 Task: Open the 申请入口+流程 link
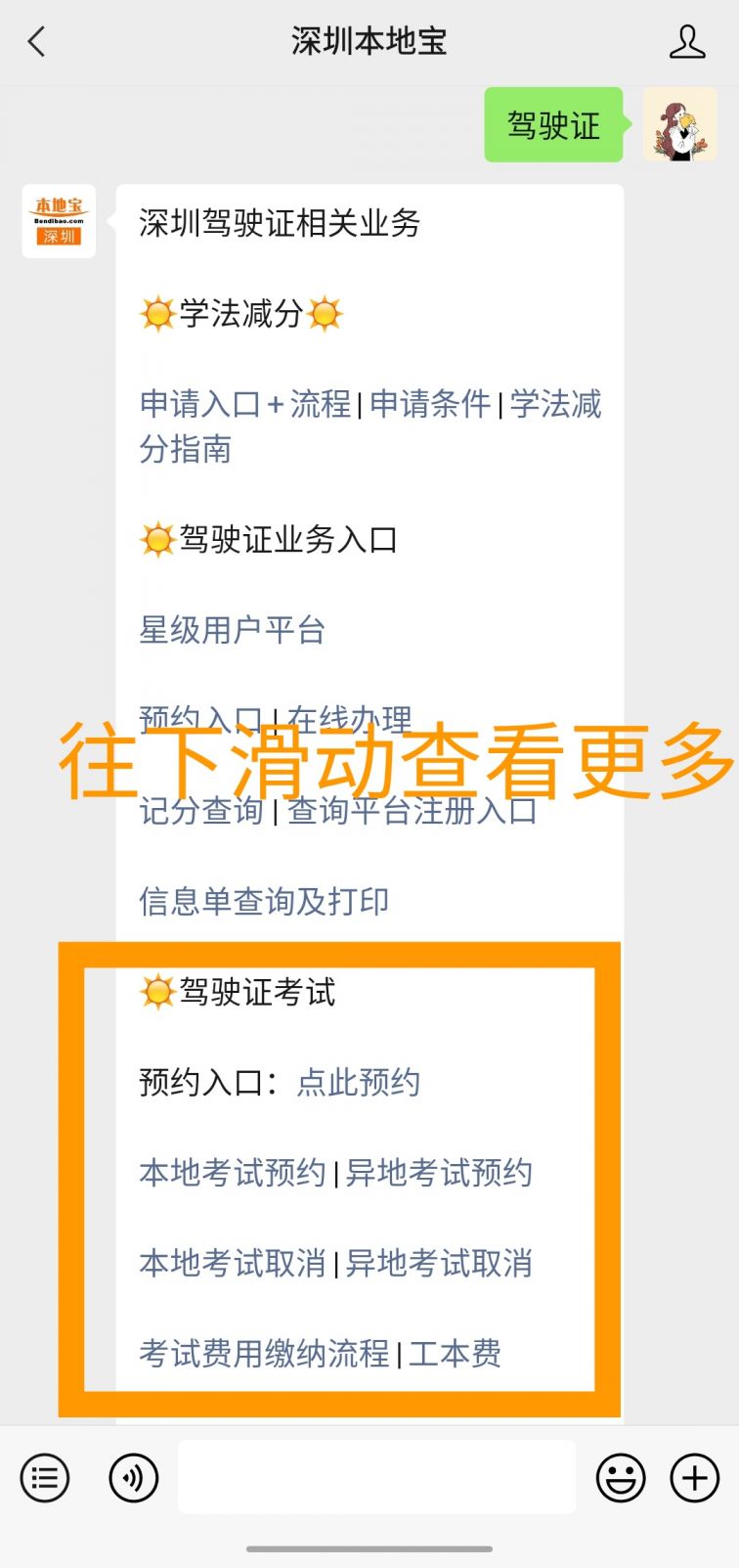[245, 404]
